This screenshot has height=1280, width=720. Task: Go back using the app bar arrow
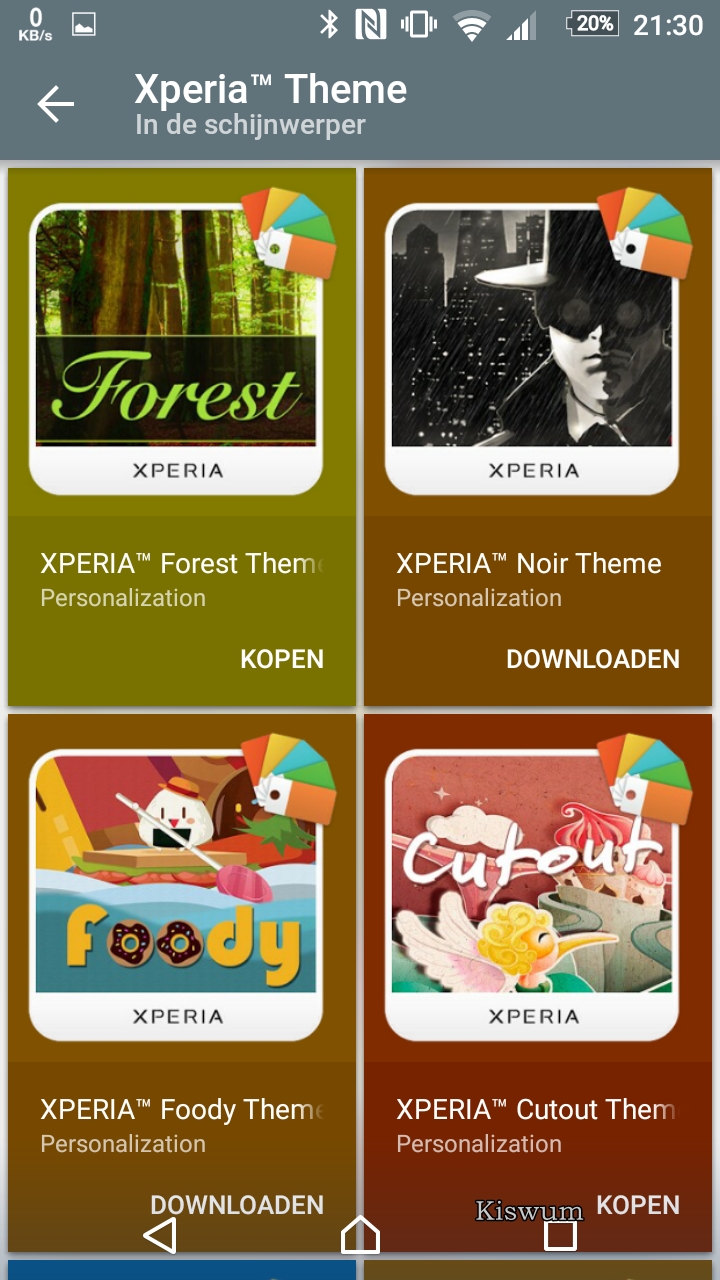tap(56, 104)
